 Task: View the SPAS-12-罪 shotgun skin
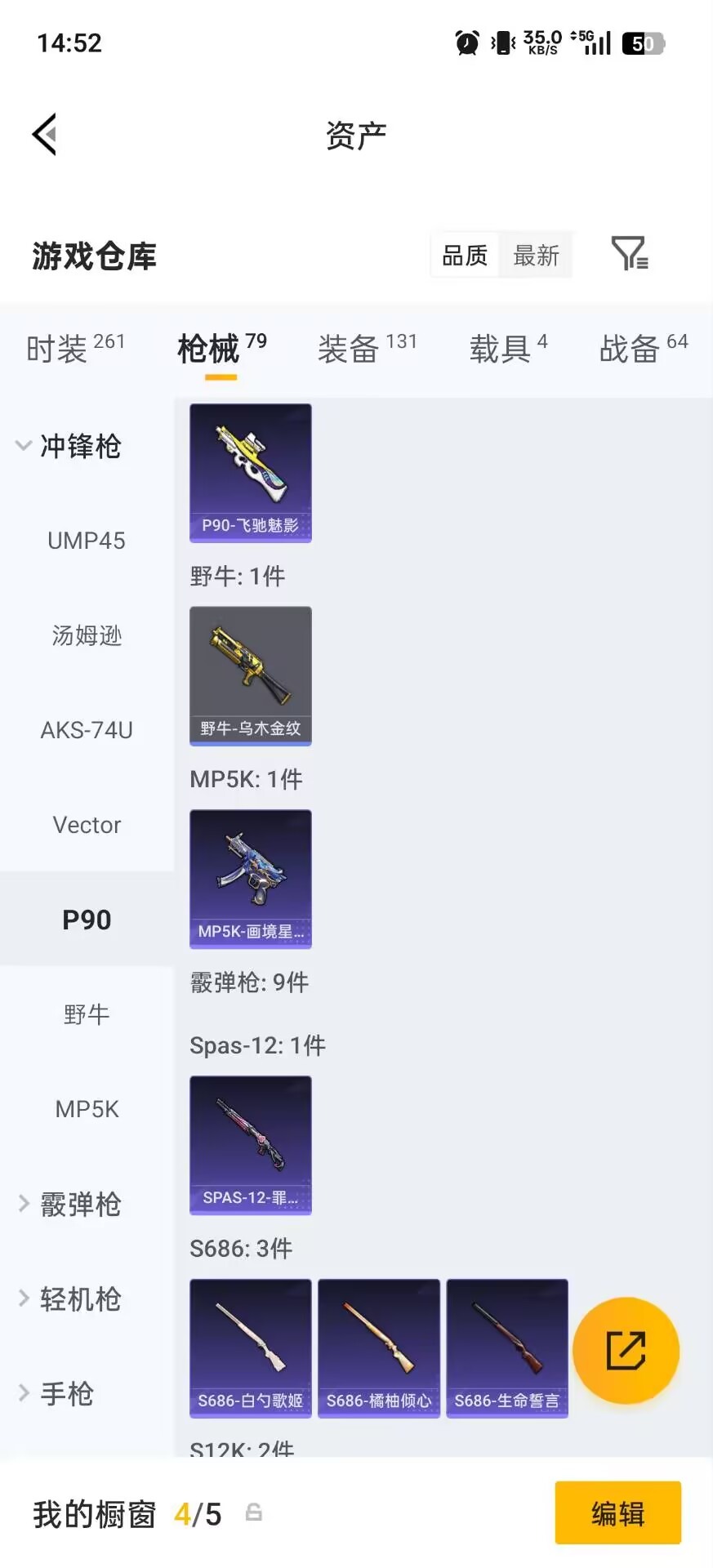250,1146
